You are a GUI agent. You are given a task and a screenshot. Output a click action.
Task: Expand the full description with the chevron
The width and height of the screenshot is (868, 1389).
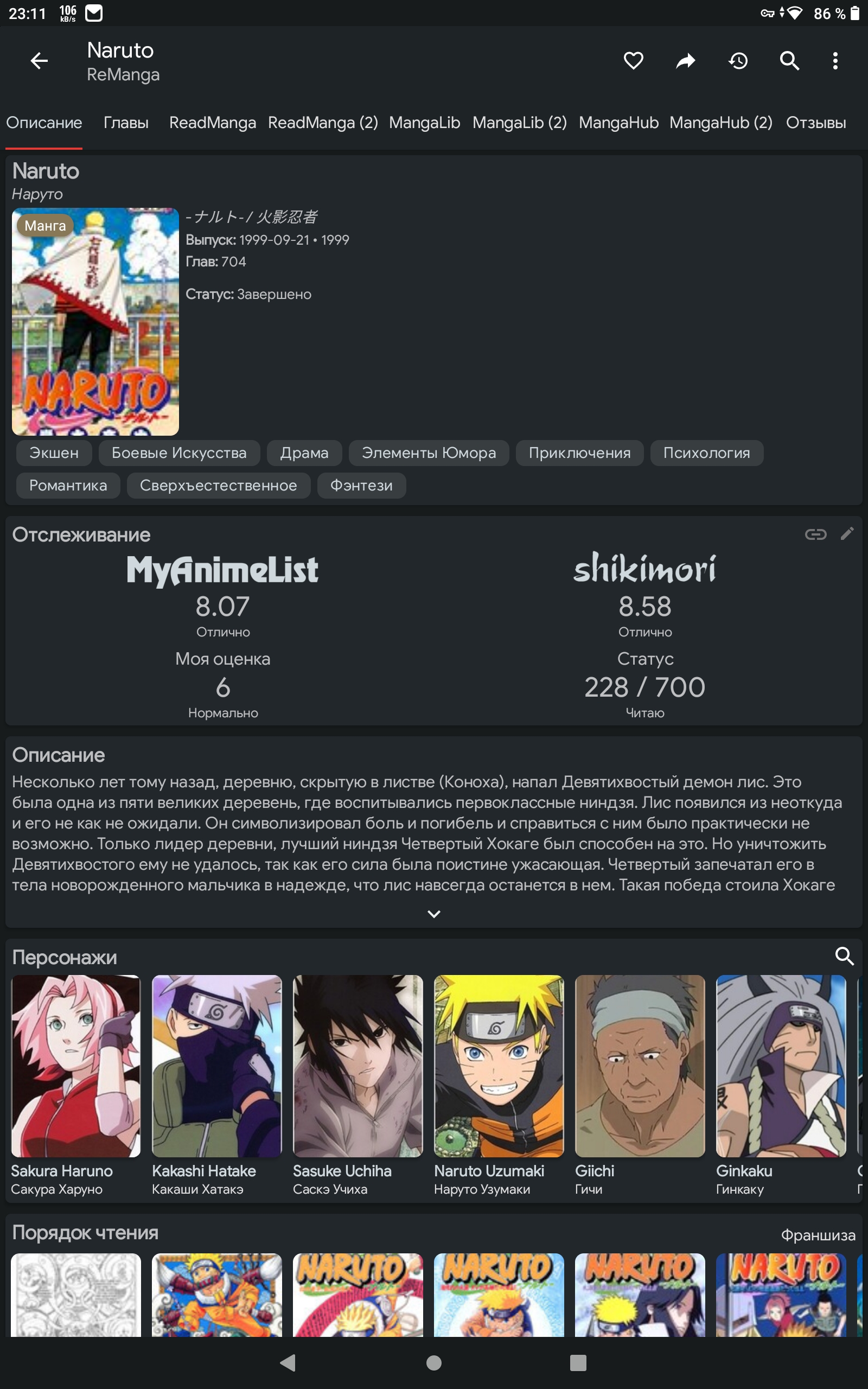click(435, 914)
